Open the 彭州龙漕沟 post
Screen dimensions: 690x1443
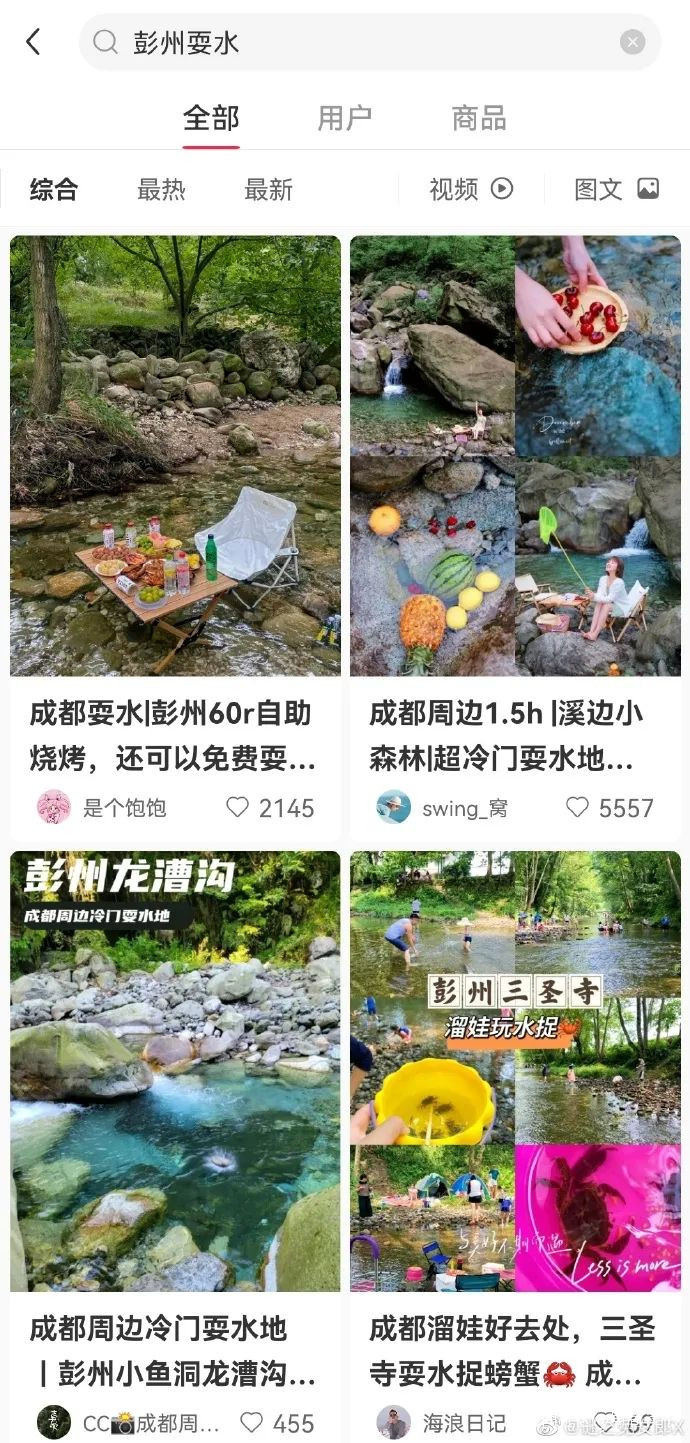175,1070
